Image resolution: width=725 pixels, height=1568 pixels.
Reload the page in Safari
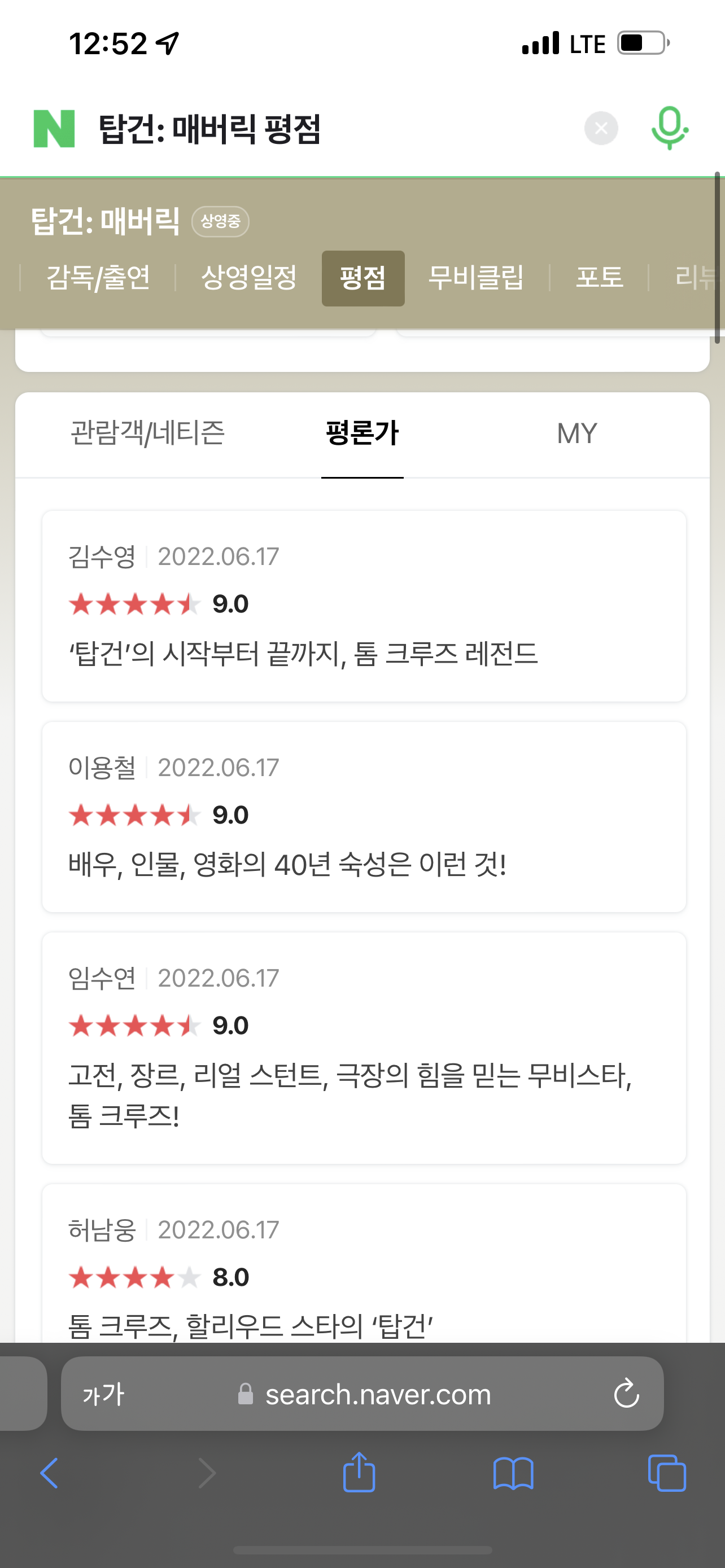coord(626,1393)
